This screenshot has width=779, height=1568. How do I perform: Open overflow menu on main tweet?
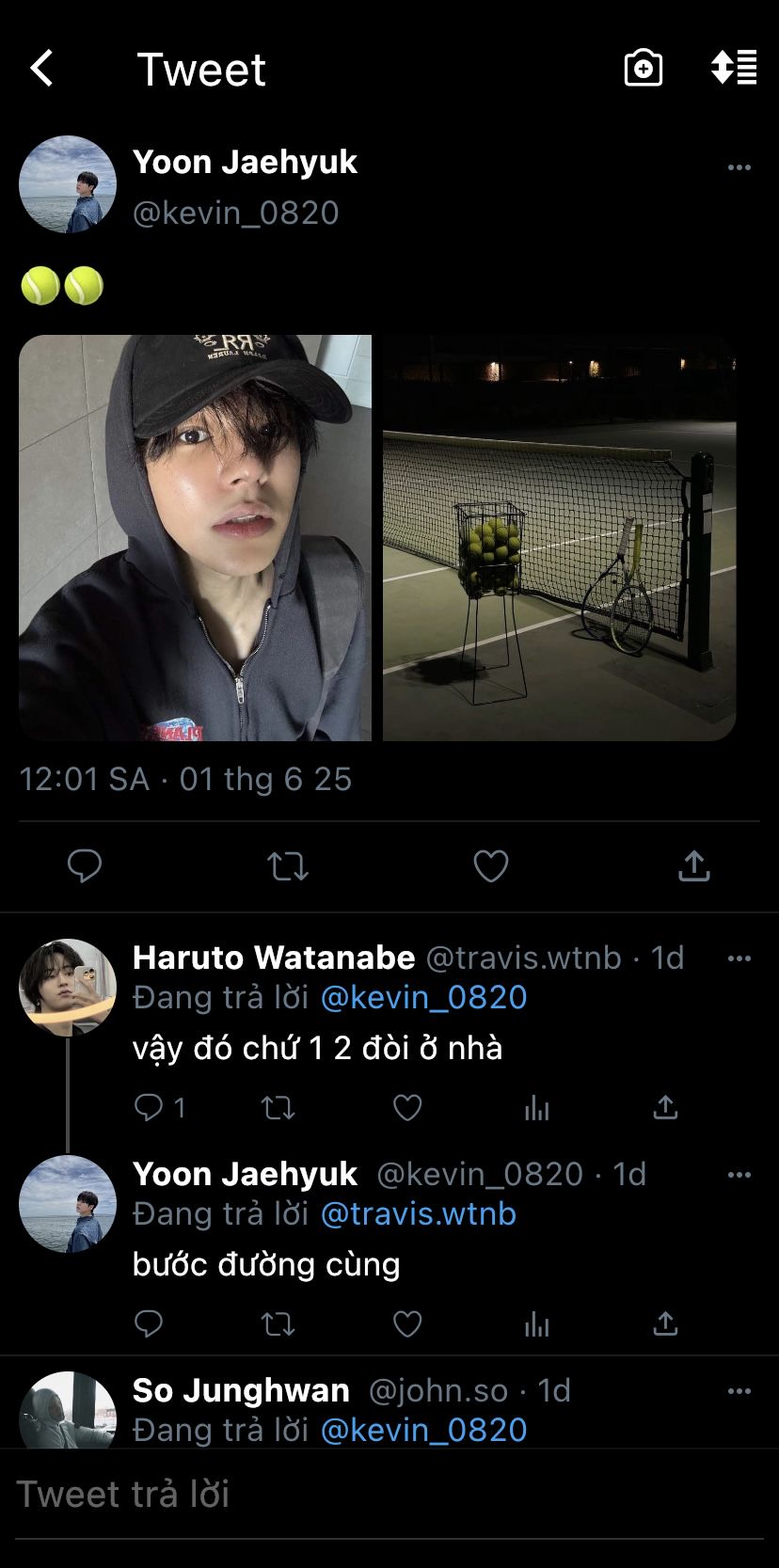(x=739, y=167)
